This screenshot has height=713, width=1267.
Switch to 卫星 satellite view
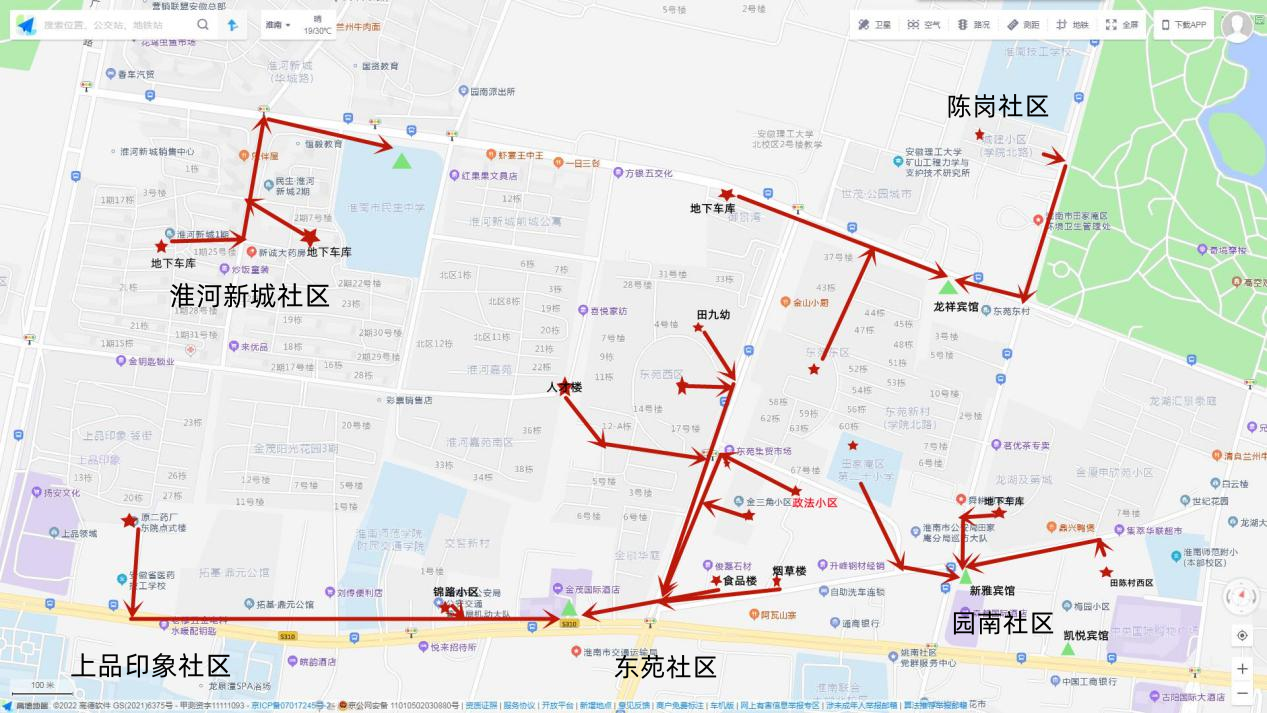tap(874, 25)
